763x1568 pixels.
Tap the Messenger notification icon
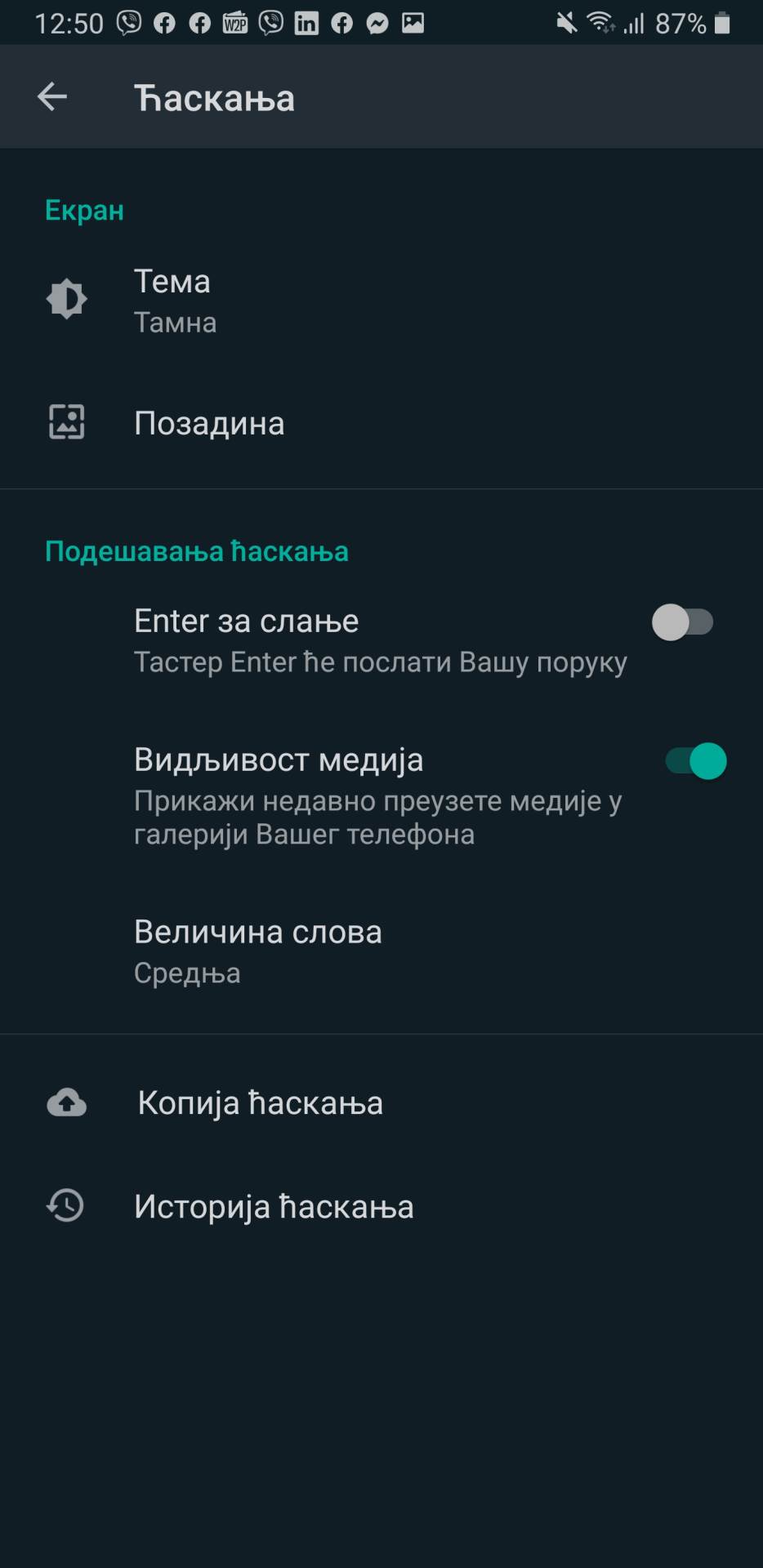pyautogui.click(x=375, y=22)
